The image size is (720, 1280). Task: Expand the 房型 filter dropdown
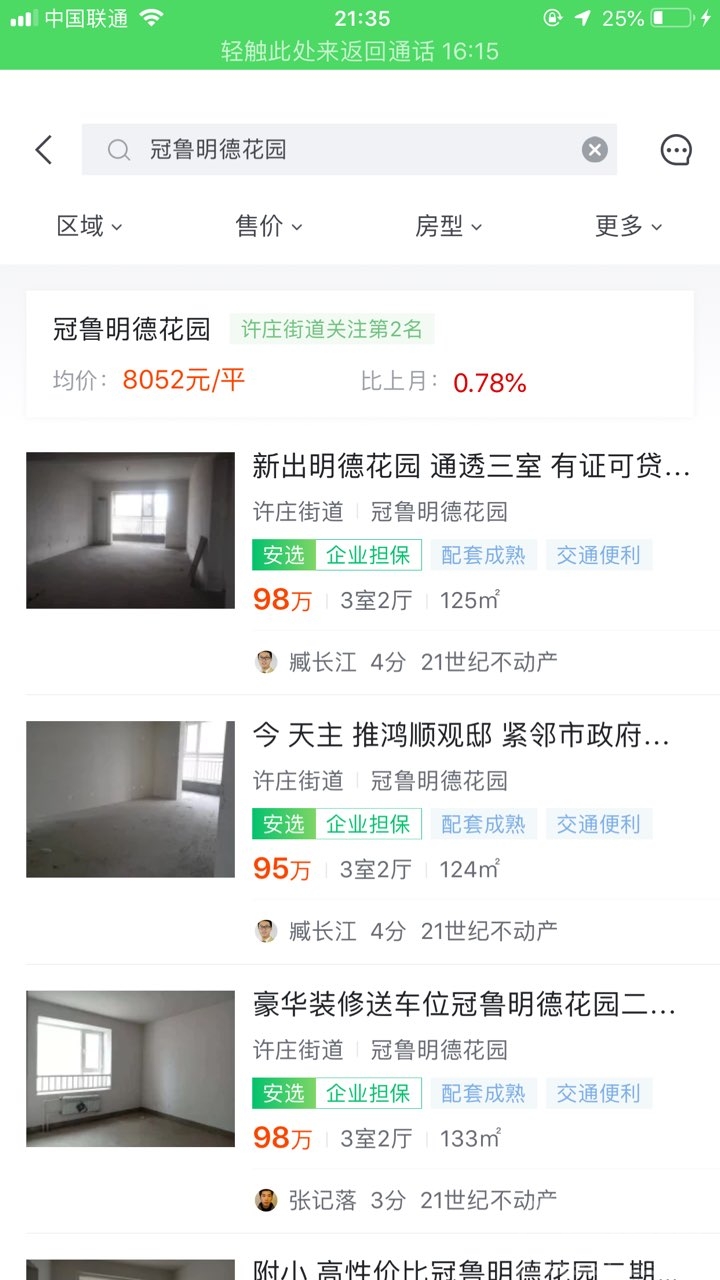[x=448, y=226]
